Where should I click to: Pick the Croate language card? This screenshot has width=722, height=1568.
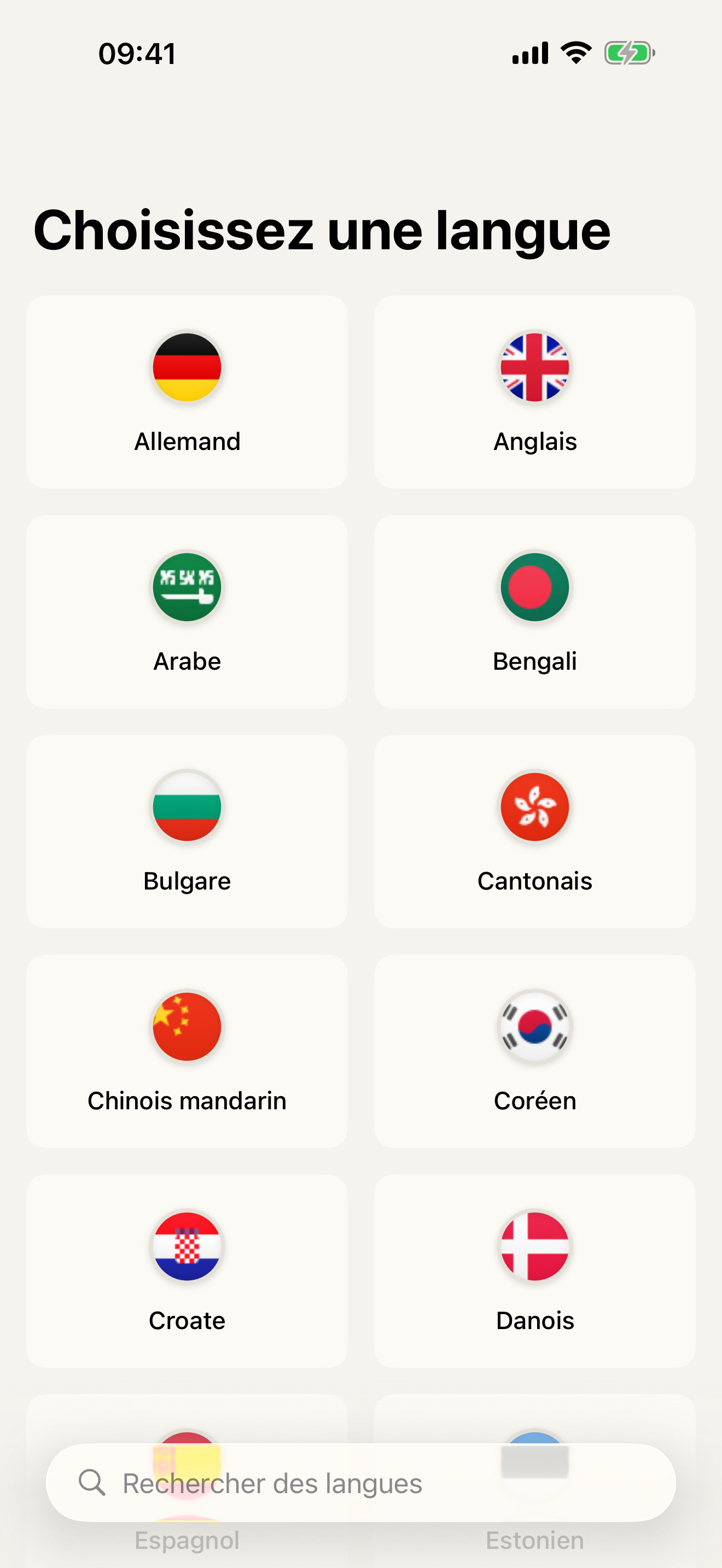point(187,1271)
